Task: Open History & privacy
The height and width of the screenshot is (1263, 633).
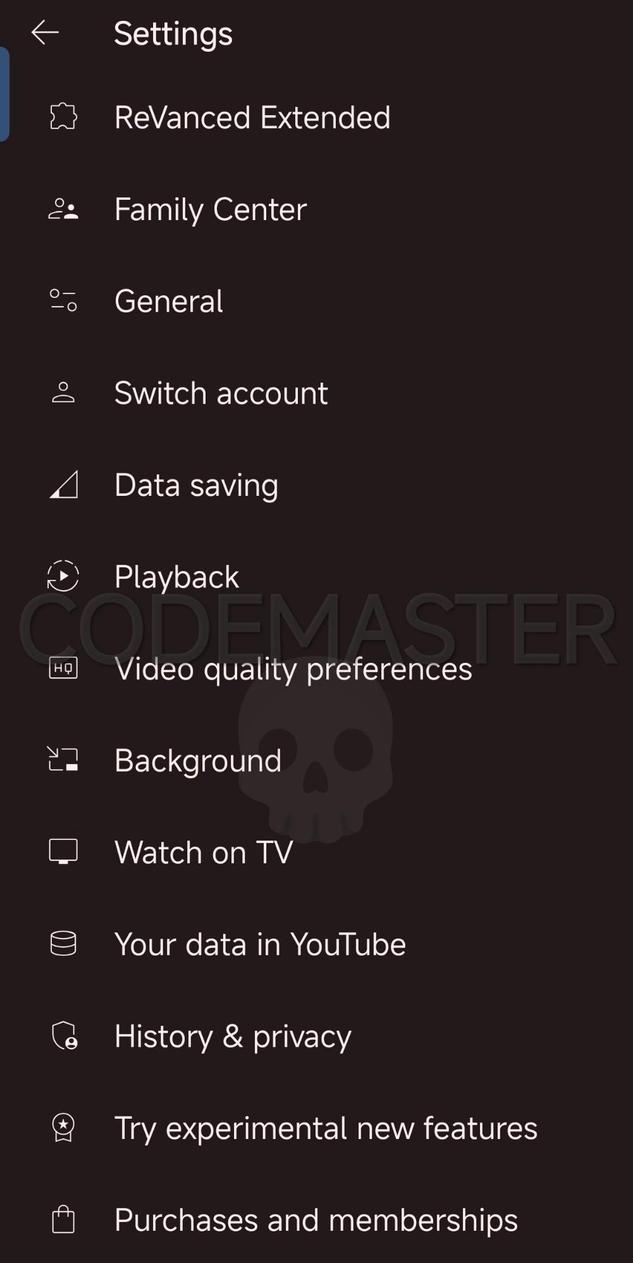Action: pyautogui.click(x=233, y=1037)
